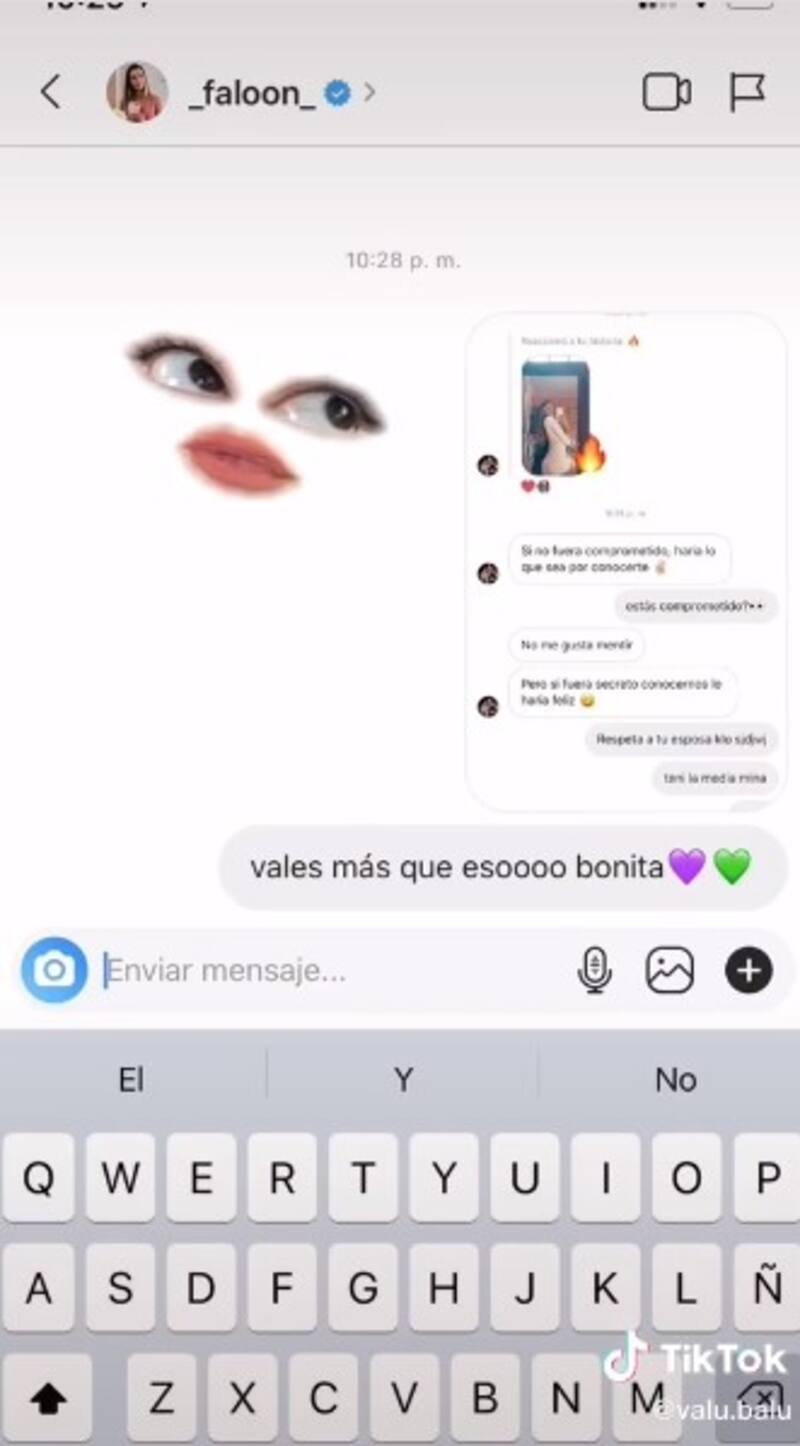Tap the shift key on keyboard
The image size is (800, 1446).
click(47, 1398)
